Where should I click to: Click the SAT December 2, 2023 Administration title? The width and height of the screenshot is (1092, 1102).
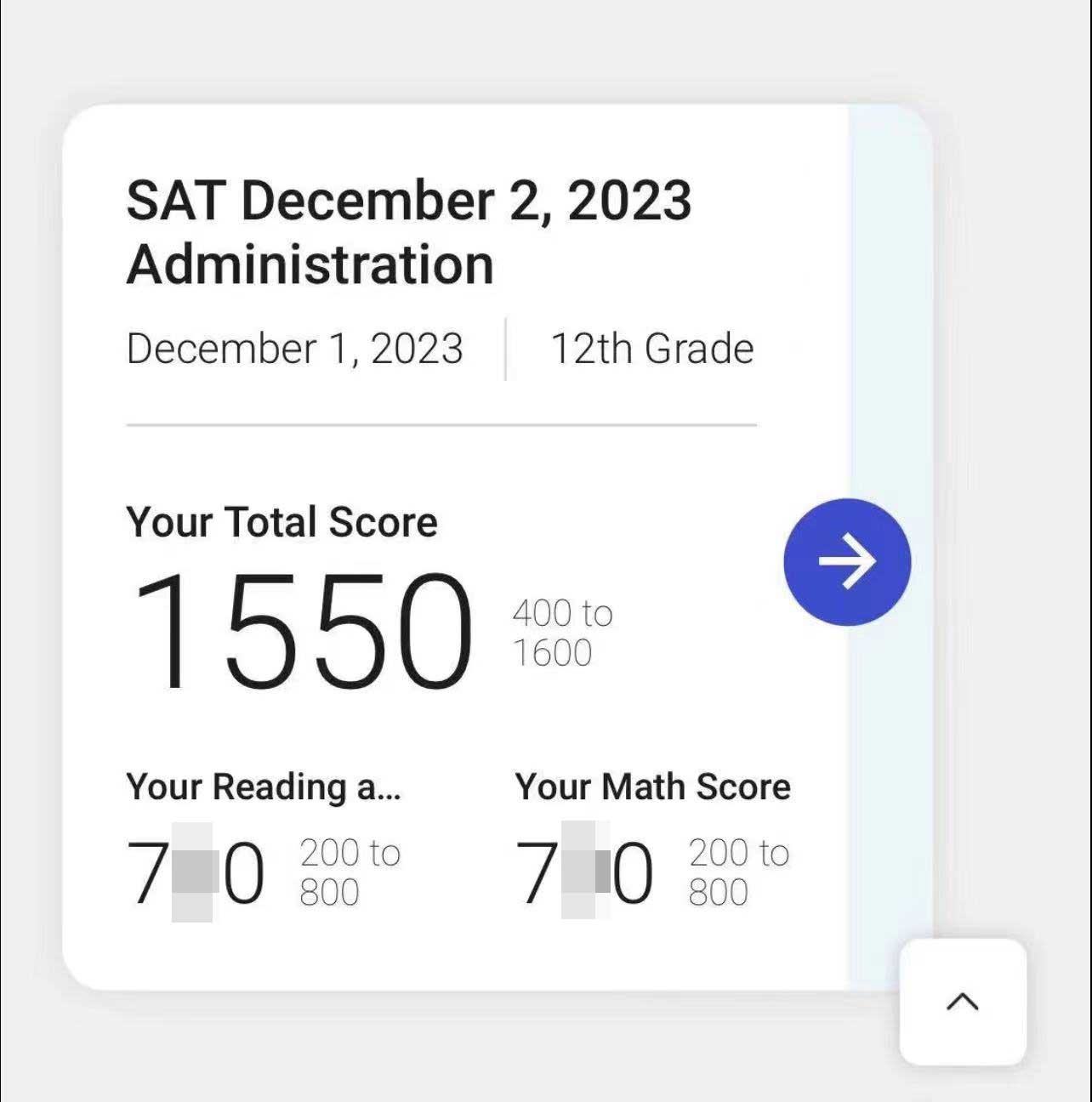(408, 230)
